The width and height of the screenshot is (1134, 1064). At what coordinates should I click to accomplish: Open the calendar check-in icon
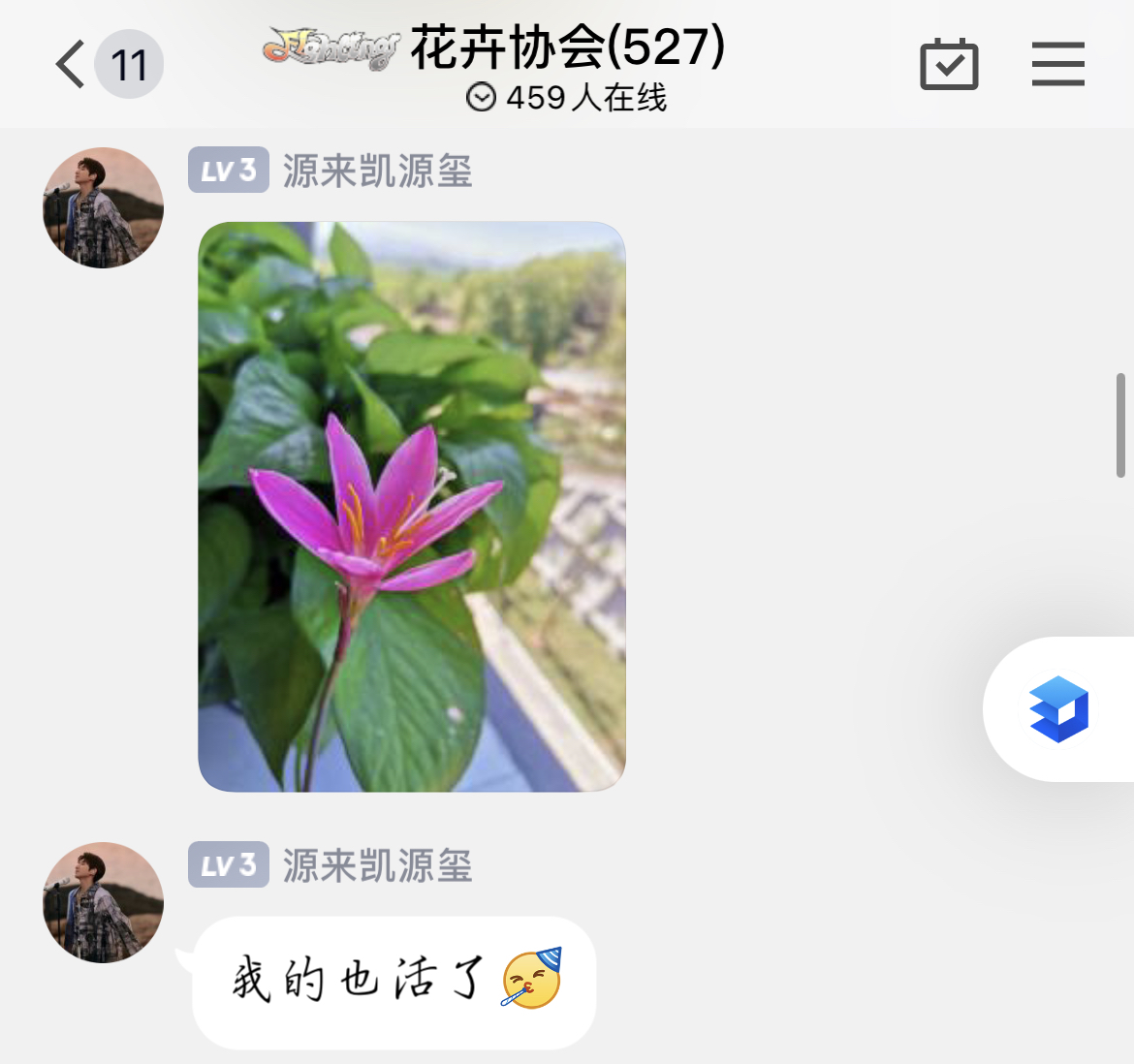pyautogui.click(x=949, y=65)
